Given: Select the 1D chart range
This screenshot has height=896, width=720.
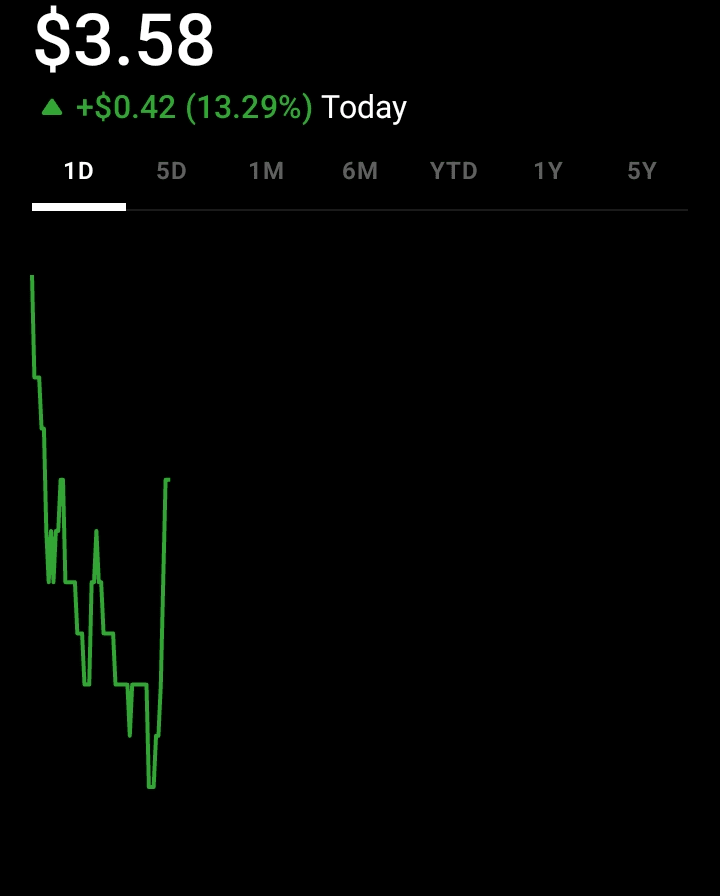Looking at the screenshot, I should coord(79,171).
